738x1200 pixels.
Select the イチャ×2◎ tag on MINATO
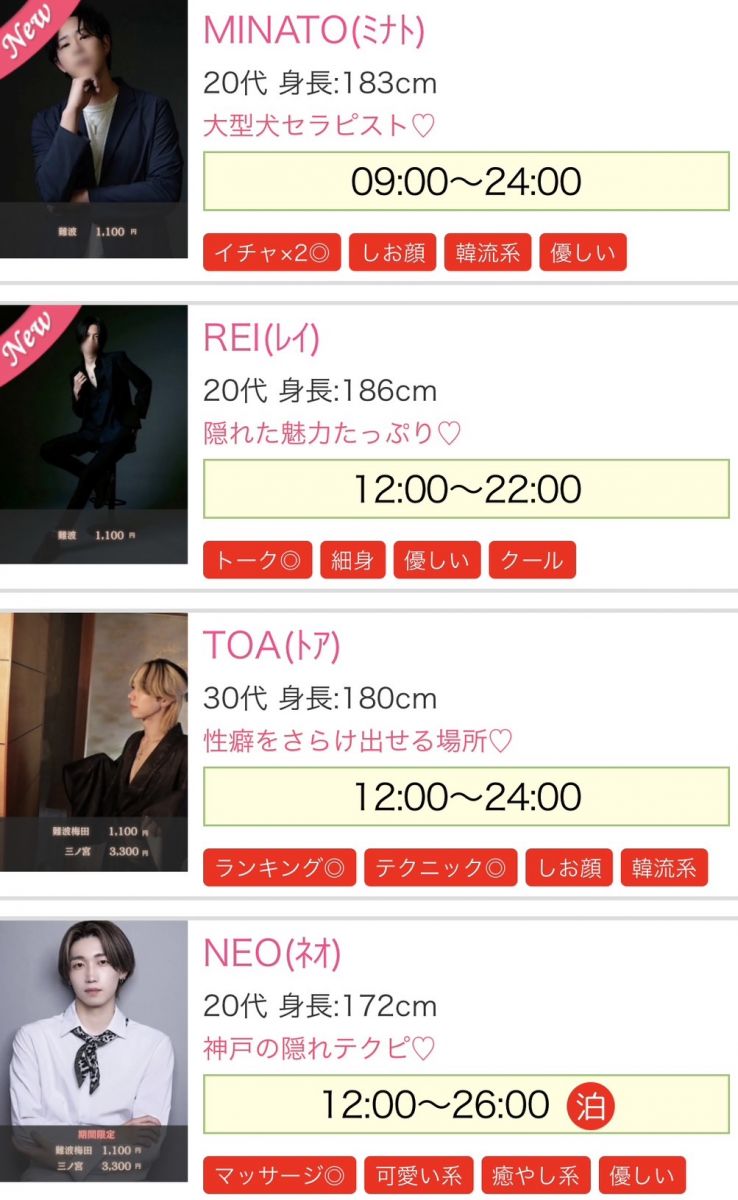pyautogui.click(x=272, y=253)
